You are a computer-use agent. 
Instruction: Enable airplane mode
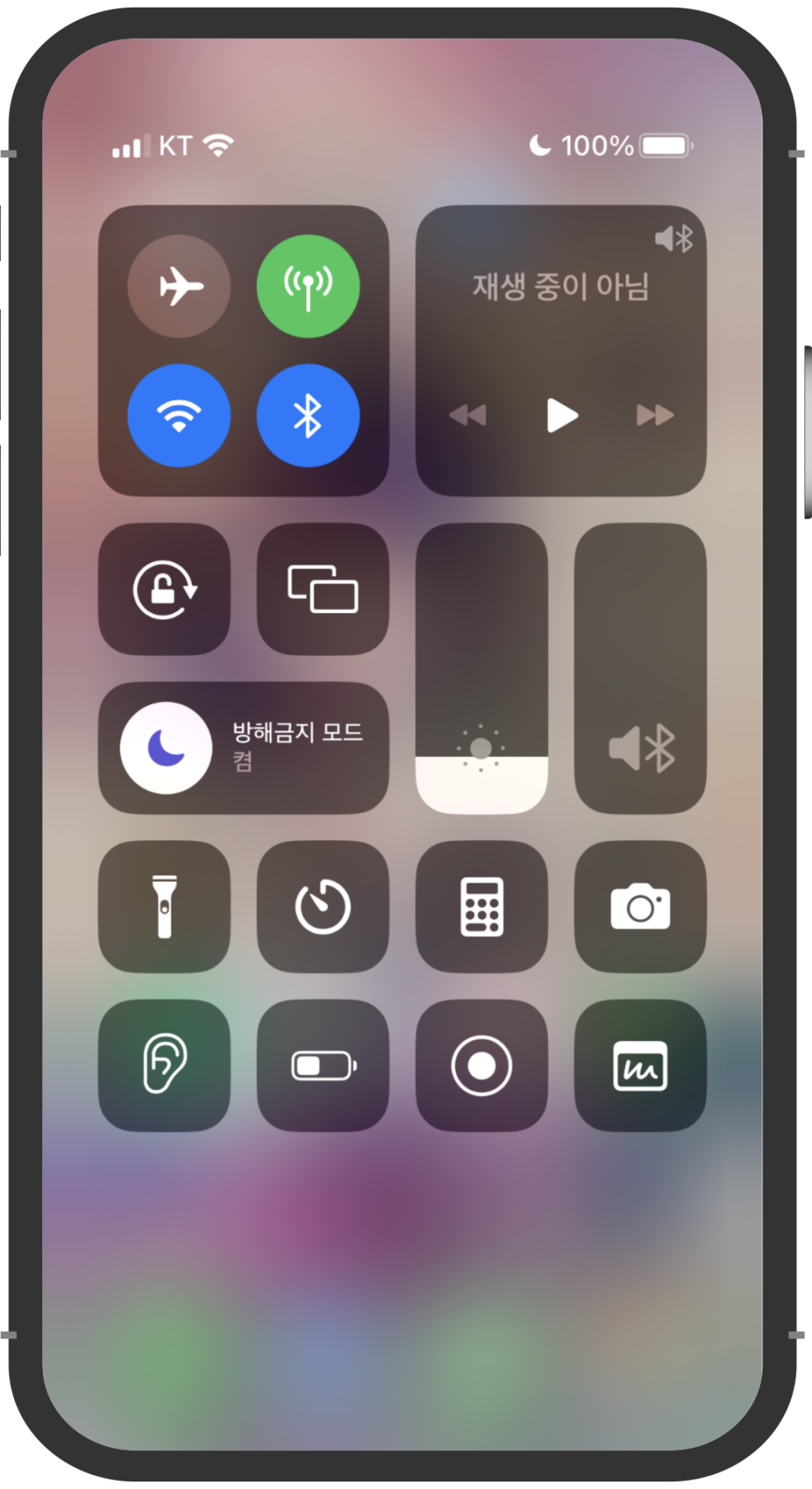(x=179, y=287)
